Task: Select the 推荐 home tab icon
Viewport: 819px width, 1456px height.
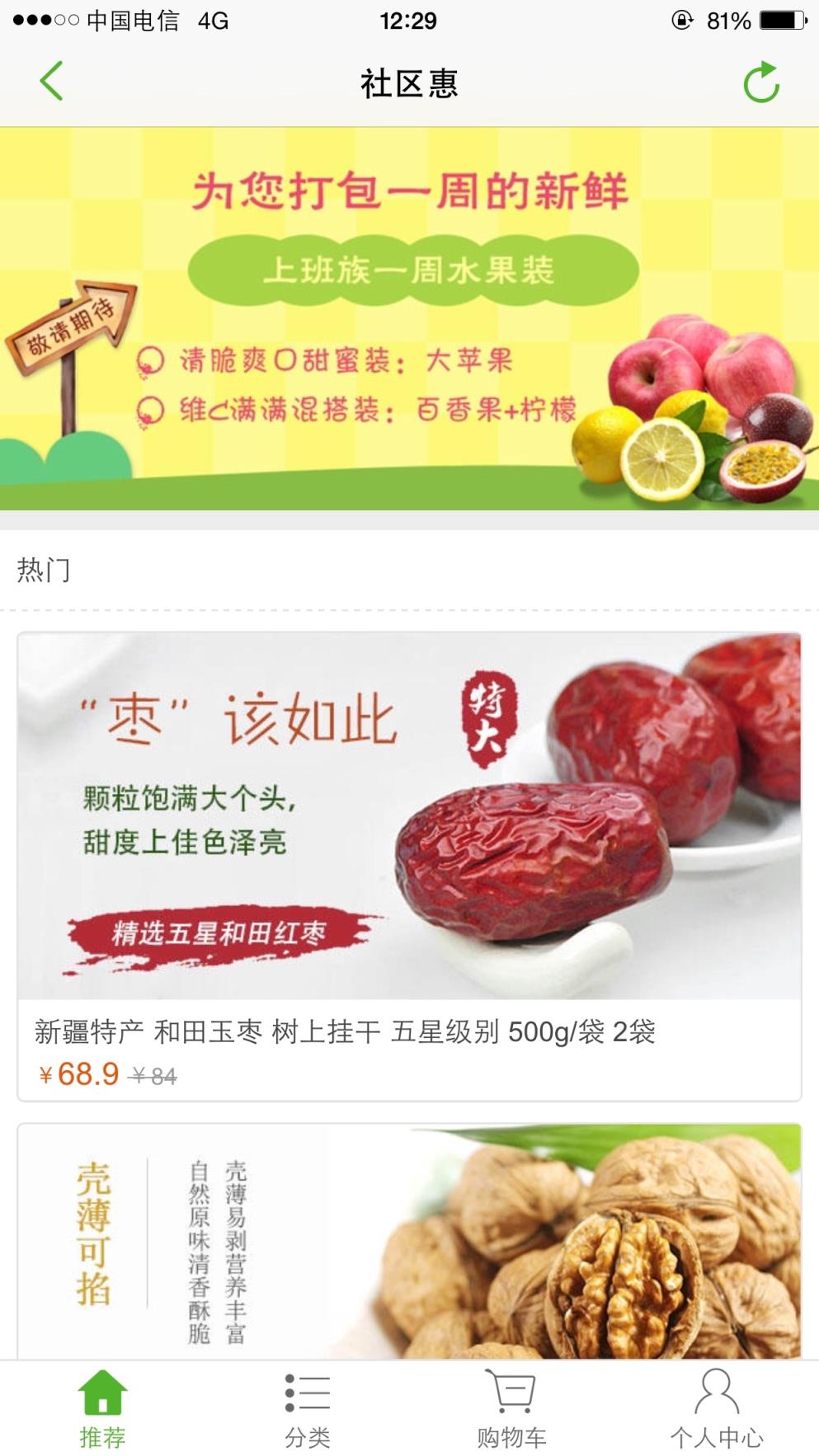Action: 101,1392
